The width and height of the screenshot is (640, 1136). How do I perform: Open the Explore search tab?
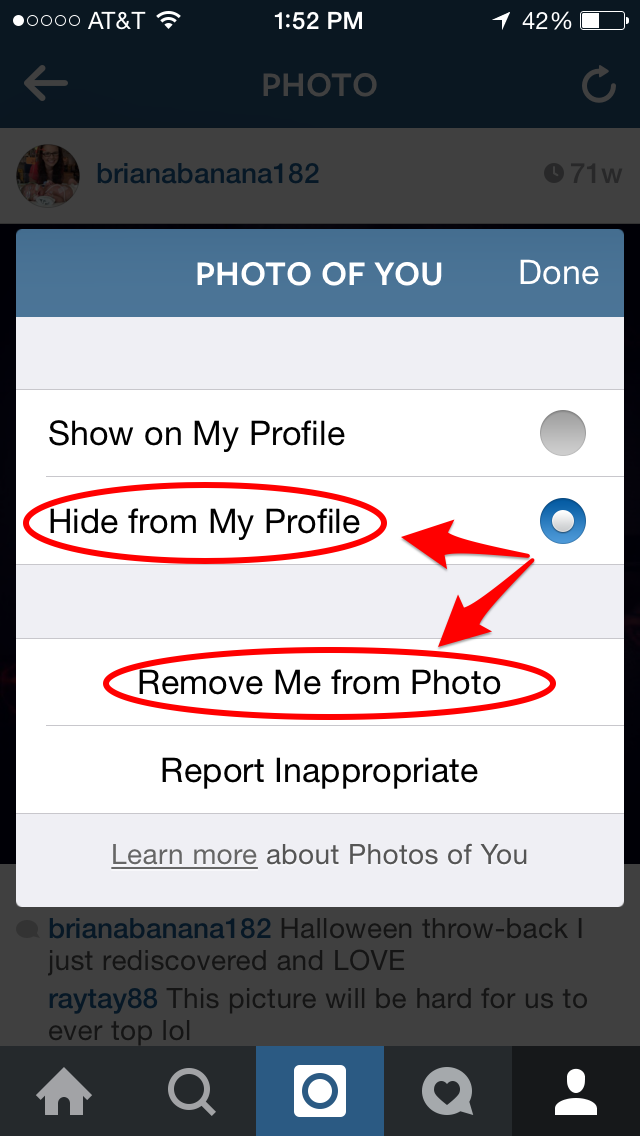click(x=192, y=1091)
